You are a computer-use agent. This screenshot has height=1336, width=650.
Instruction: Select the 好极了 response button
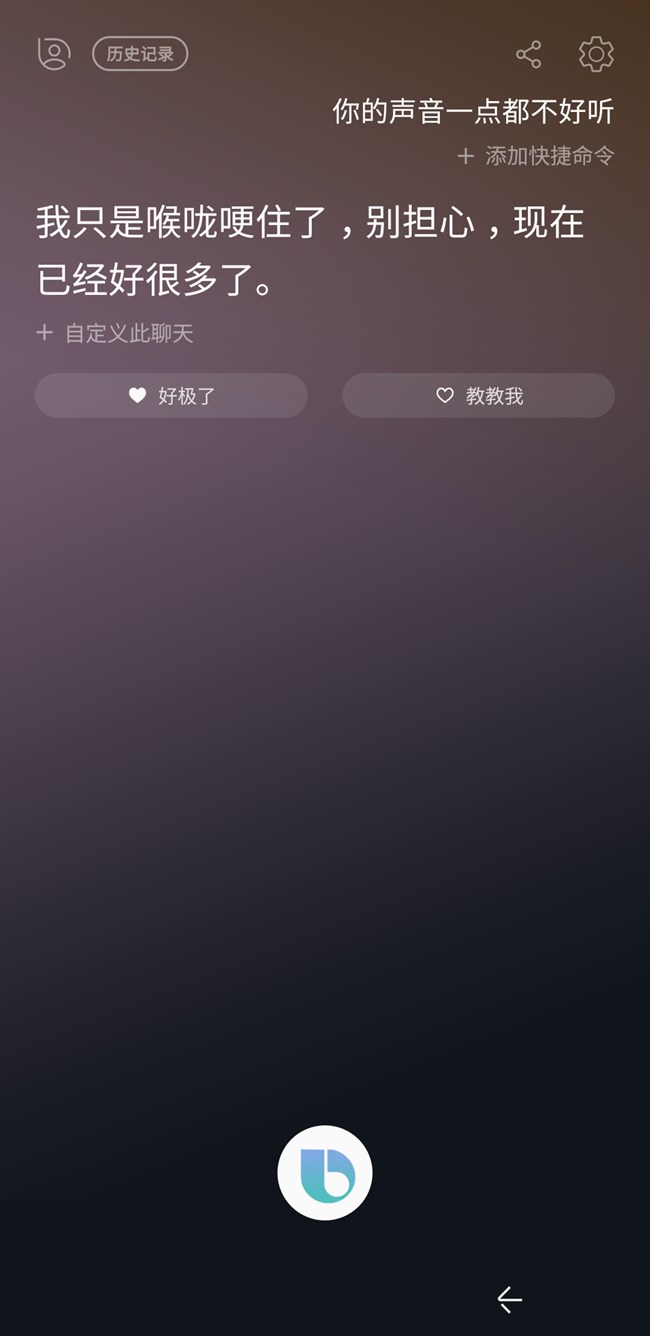(171, 395)
